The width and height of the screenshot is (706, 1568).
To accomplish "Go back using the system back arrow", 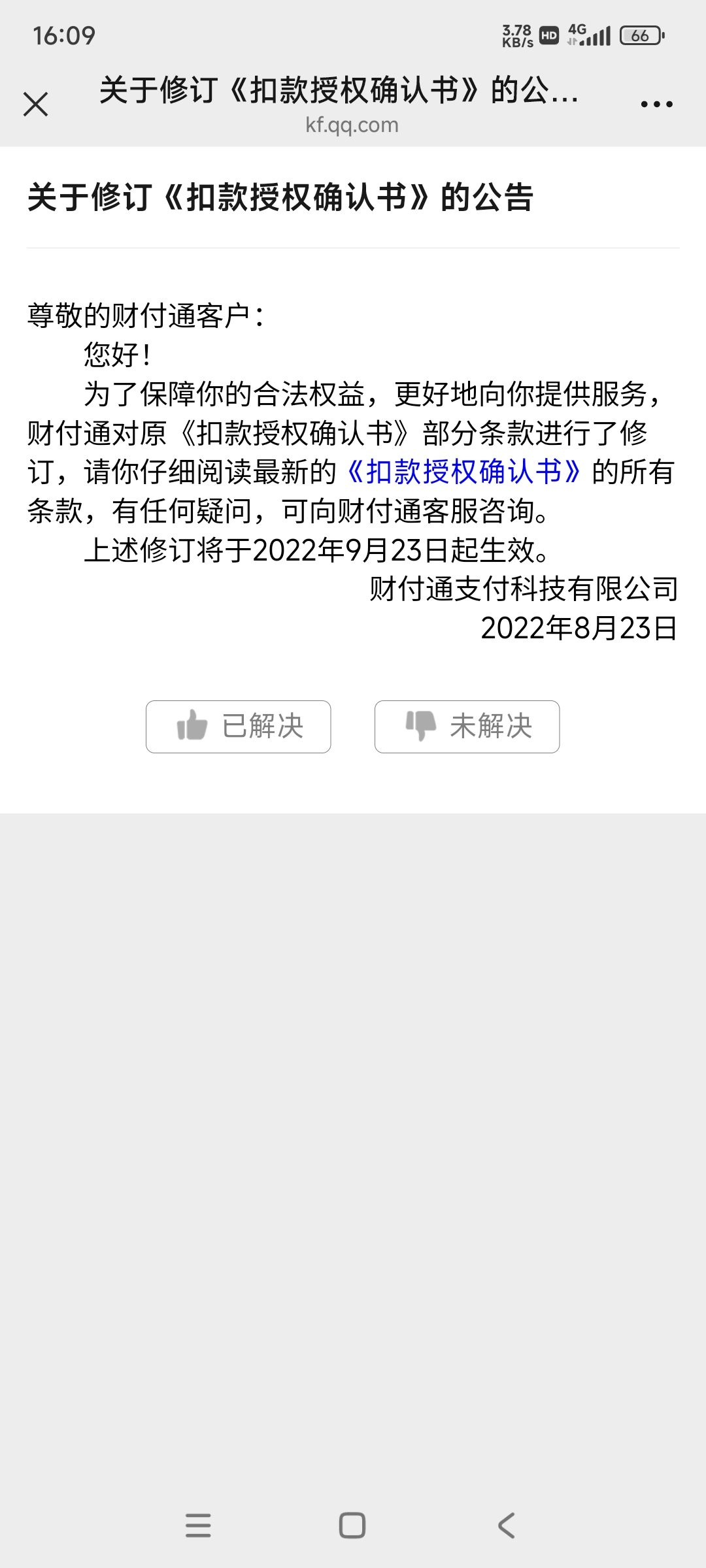I will (507, 1526).
